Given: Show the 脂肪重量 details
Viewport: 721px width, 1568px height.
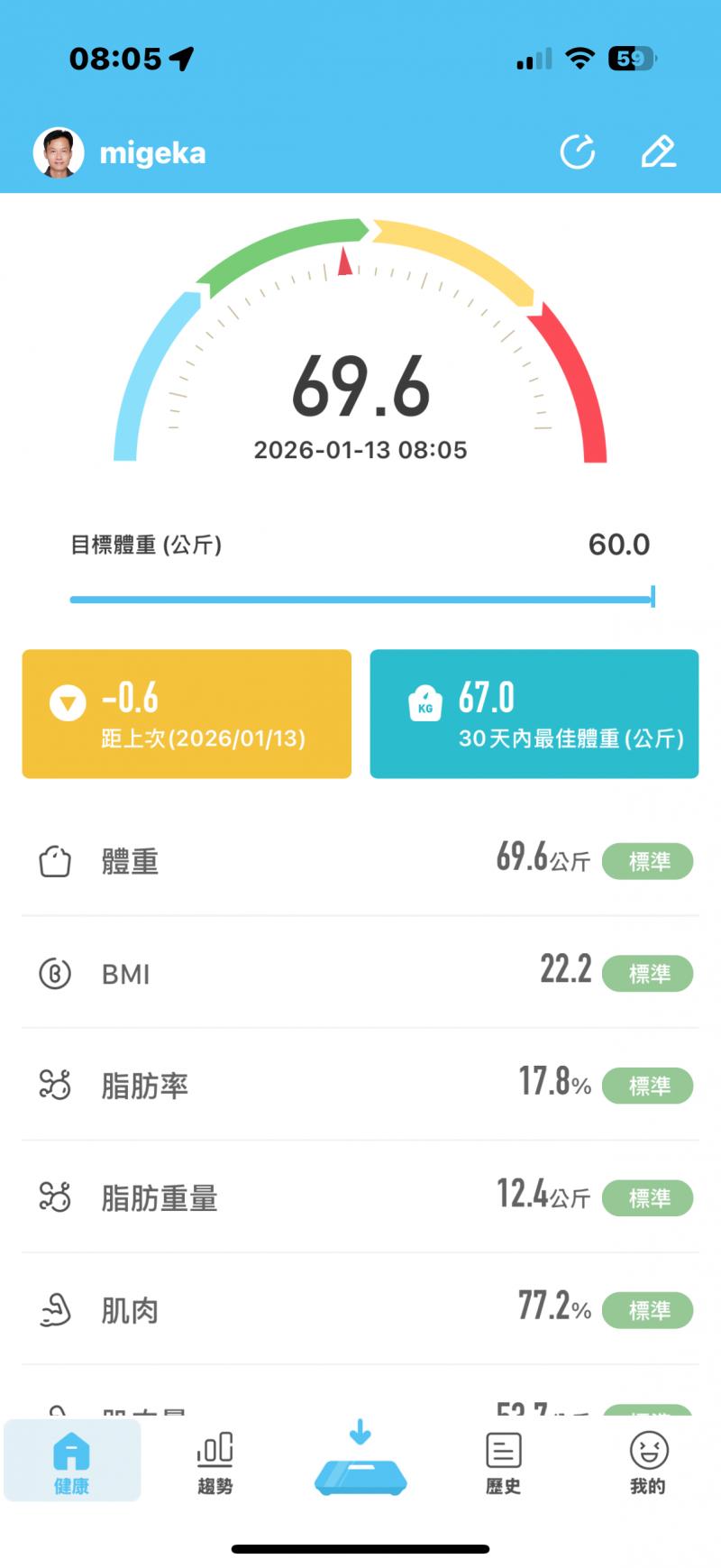Looking at the screenshot, I should 360,1198.
